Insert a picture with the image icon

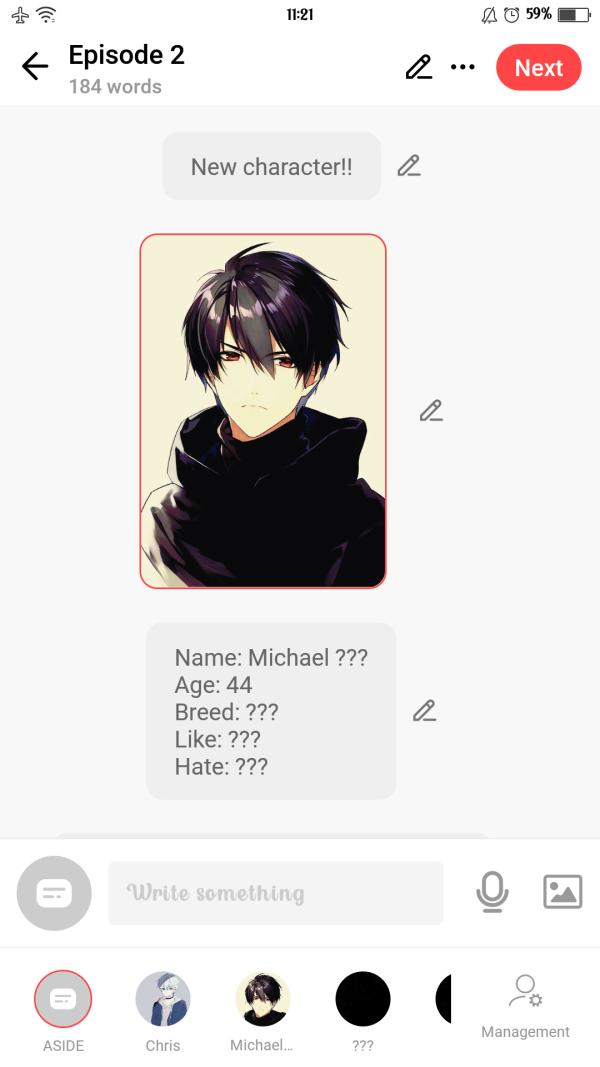pyautogui.click(x=562, y=891)
